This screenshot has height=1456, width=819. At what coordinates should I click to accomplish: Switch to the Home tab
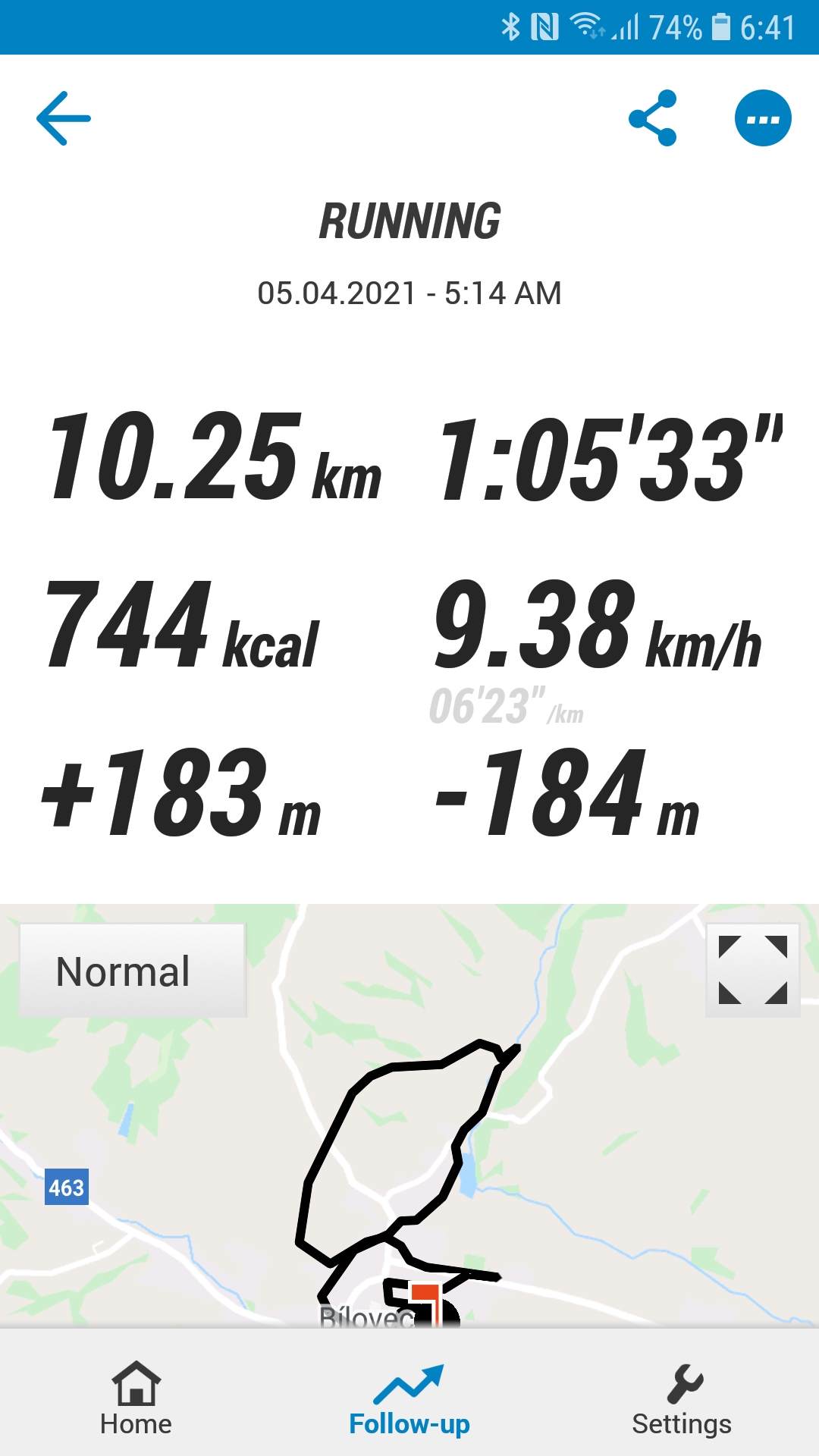tap(136, 1399)
